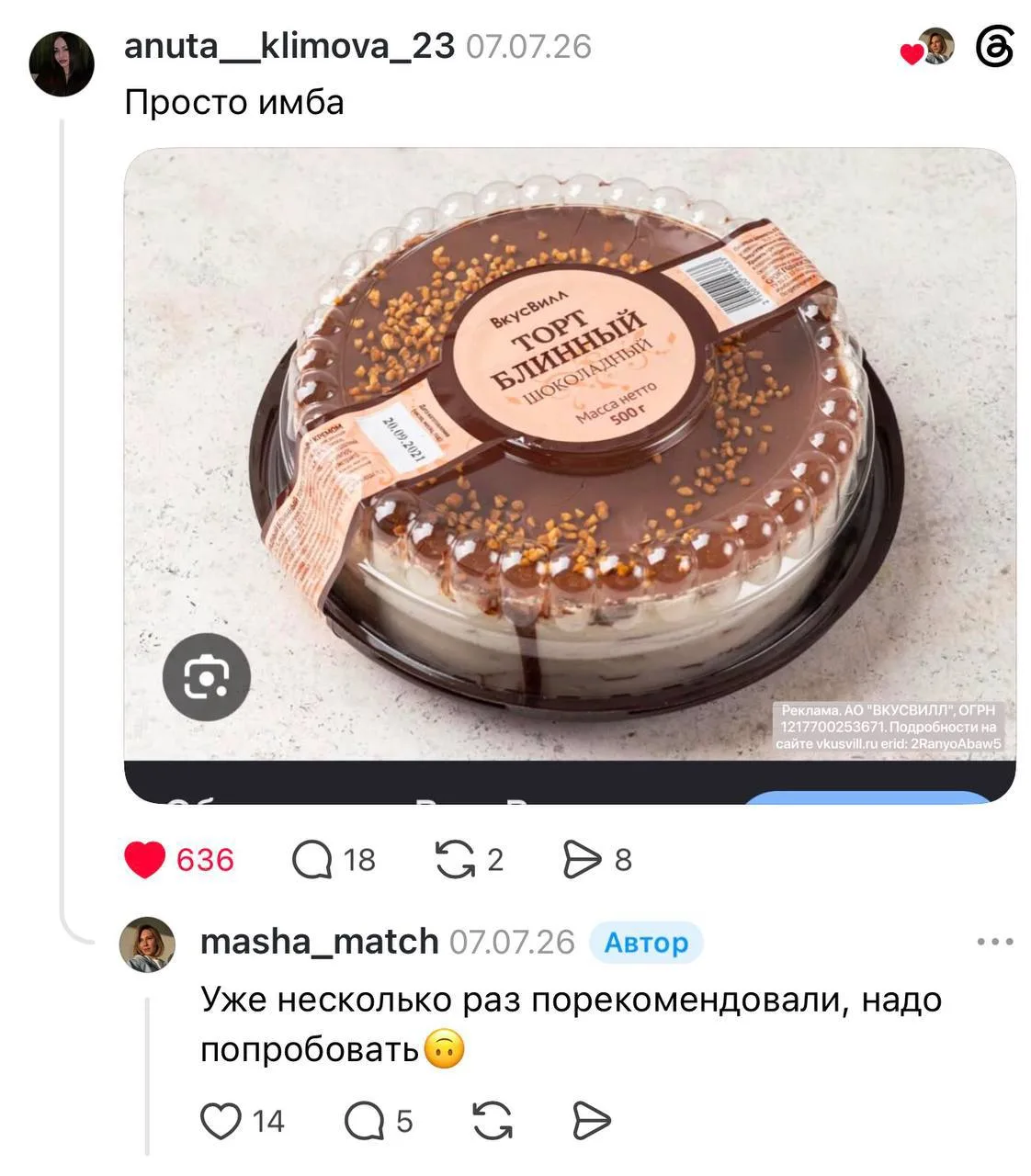Open the Threads logo icon
The image size is (1031, 1176).
pyautogui.click(x=994, y=47)
